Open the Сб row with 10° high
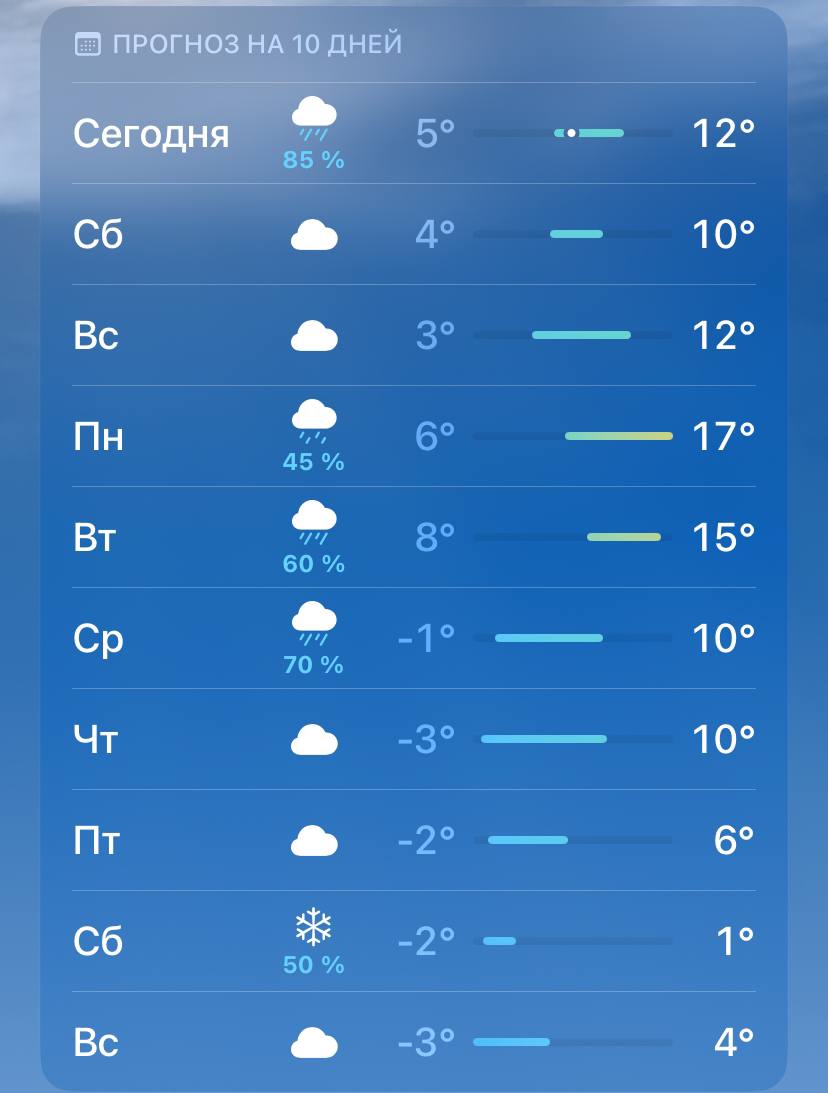The image size is (828, 1093). 413,235
